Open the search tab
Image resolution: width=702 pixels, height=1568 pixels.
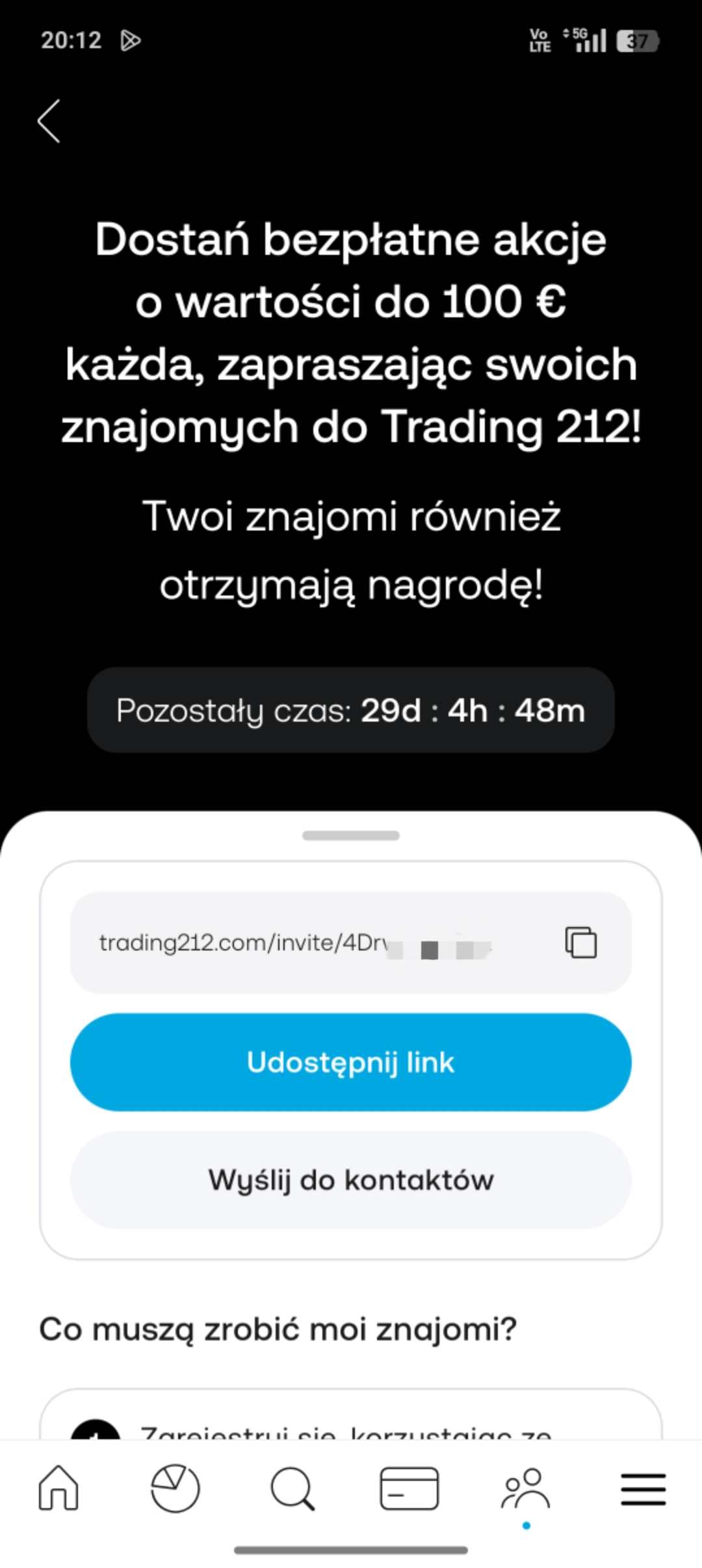coord(292,1488)
